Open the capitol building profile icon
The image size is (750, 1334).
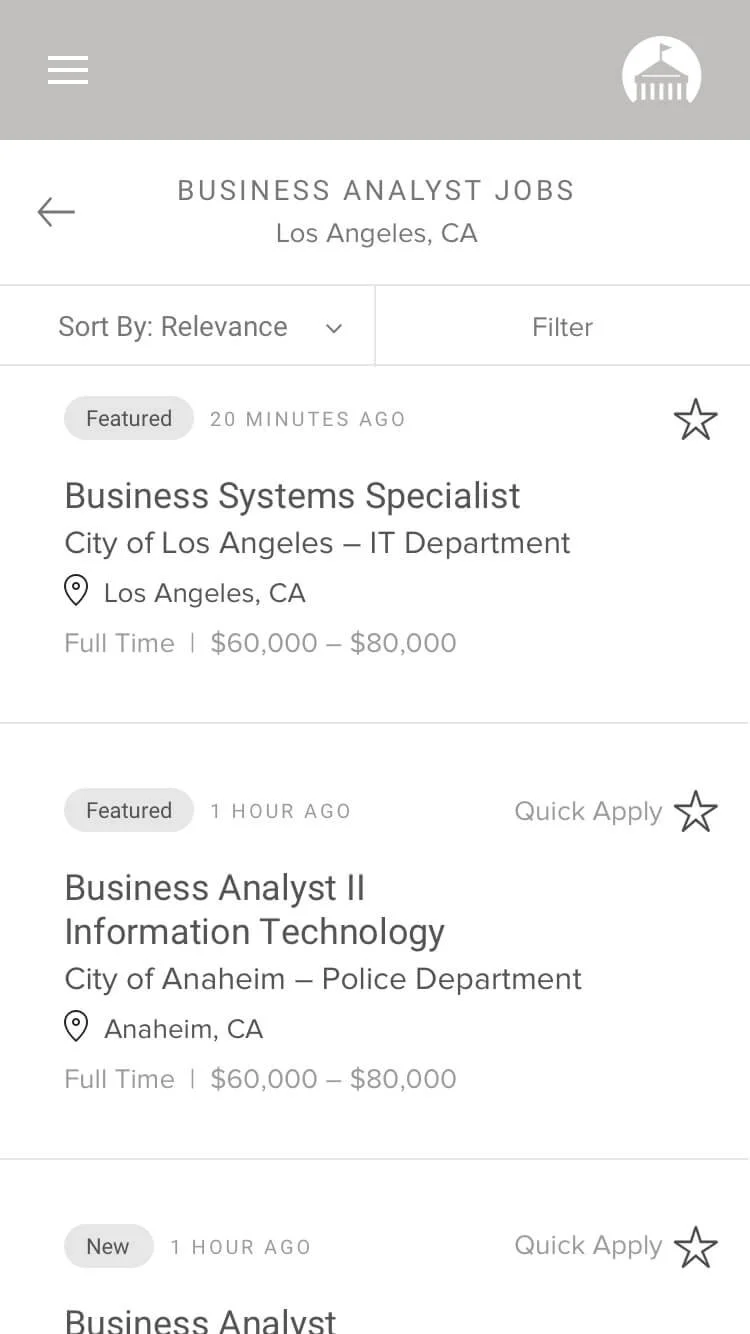(x=661, y=71)
